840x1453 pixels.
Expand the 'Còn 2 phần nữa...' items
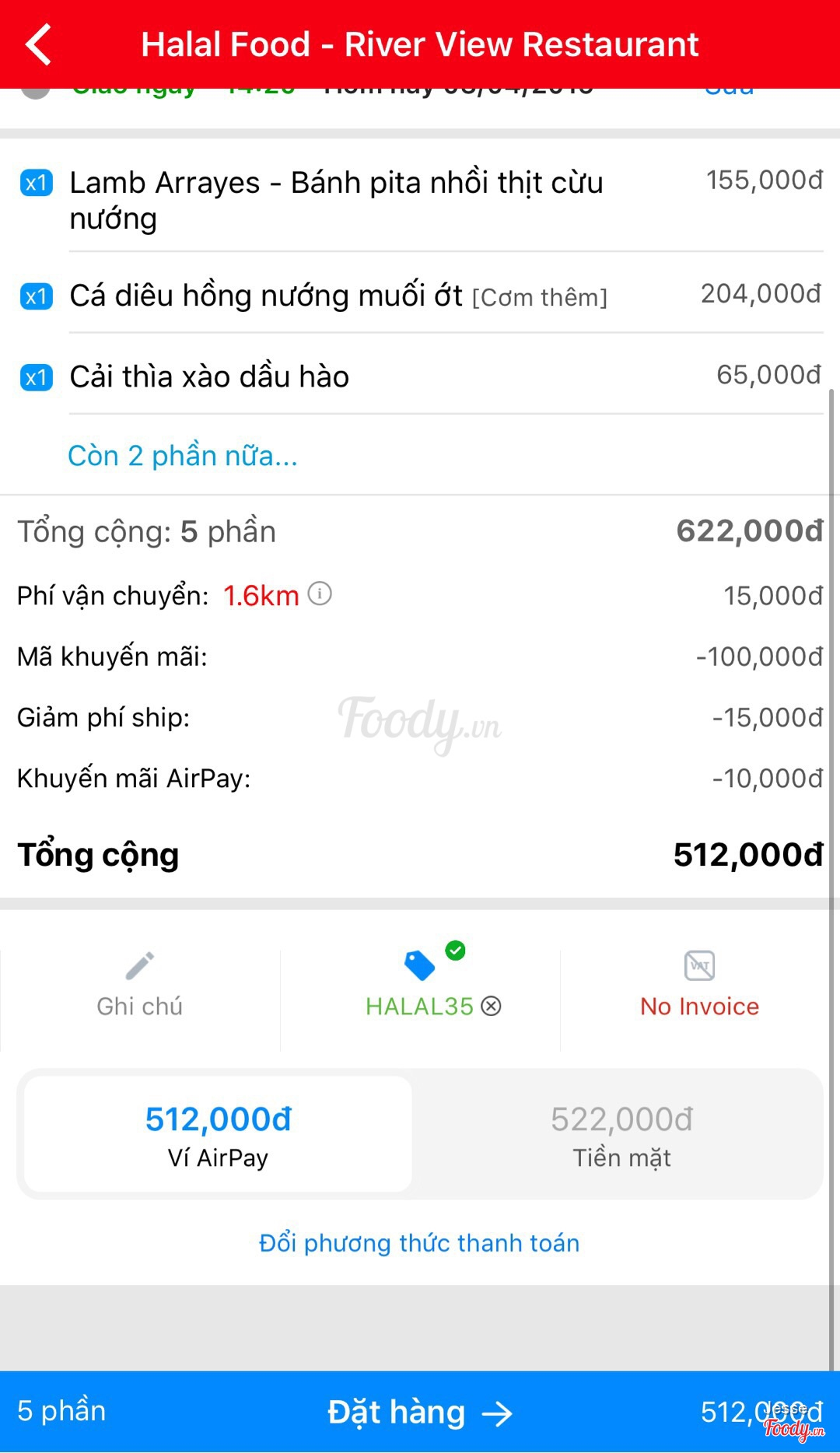click(x=183, y=456)
